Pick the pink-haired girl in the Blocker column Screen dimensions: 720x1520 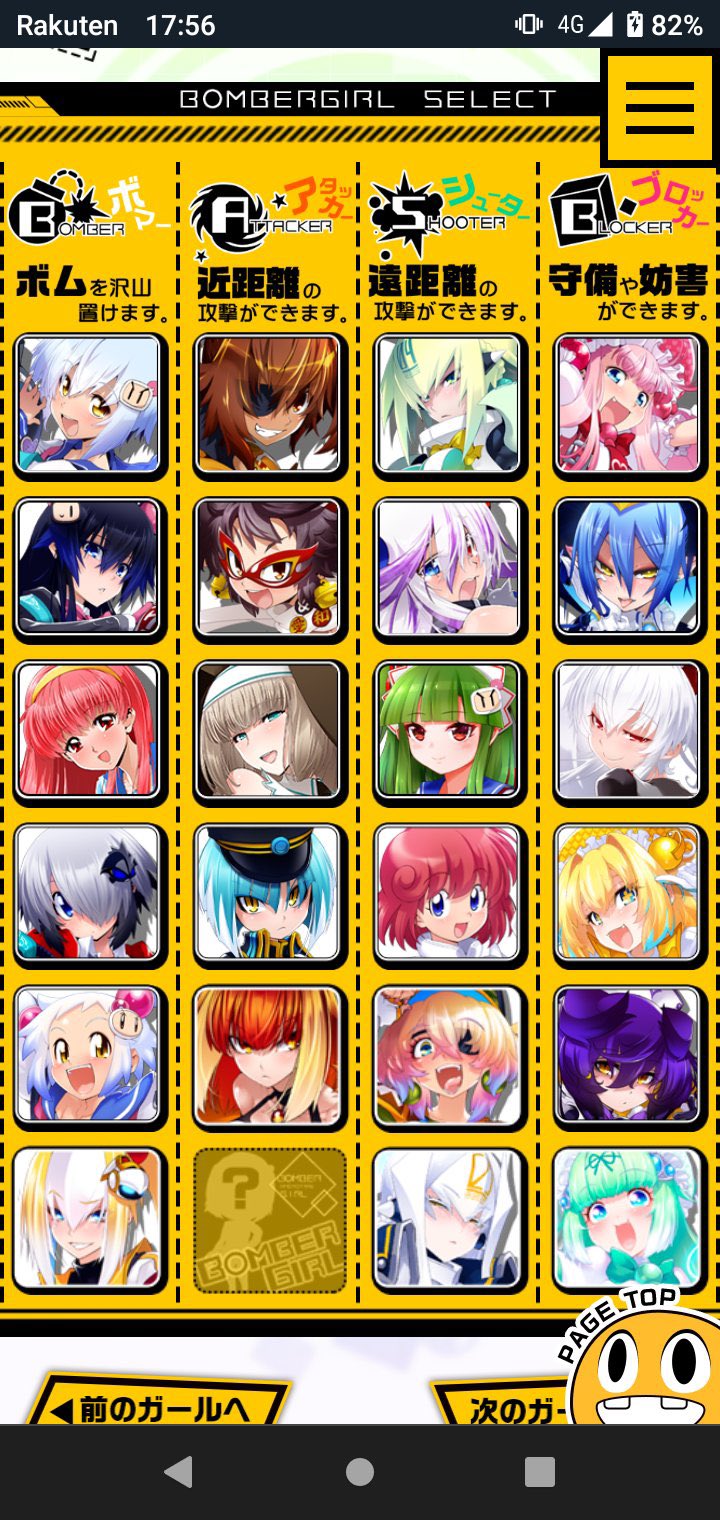pyautogui.click(x=629, y=404)
